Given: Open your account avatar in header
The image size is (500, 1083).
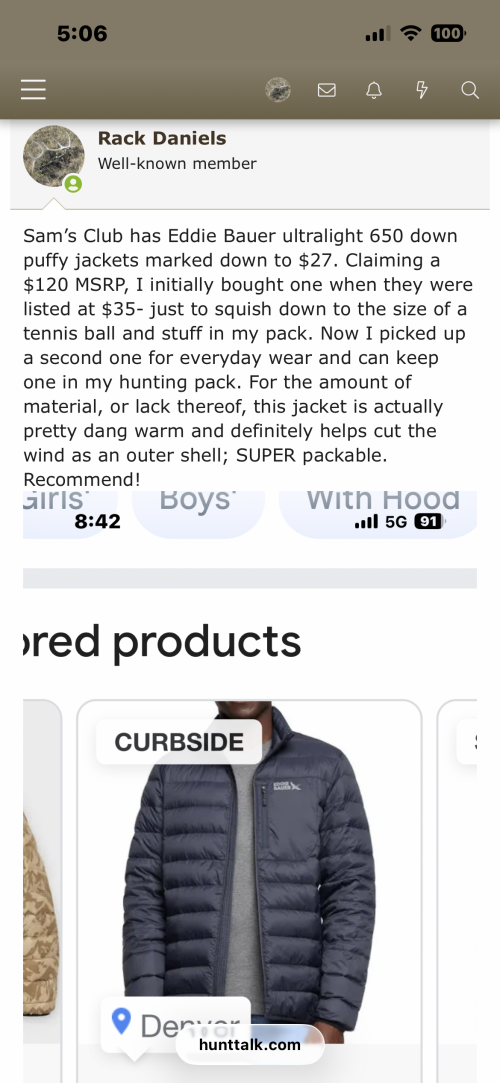Looking at the screenshot, I should [278, 90].
